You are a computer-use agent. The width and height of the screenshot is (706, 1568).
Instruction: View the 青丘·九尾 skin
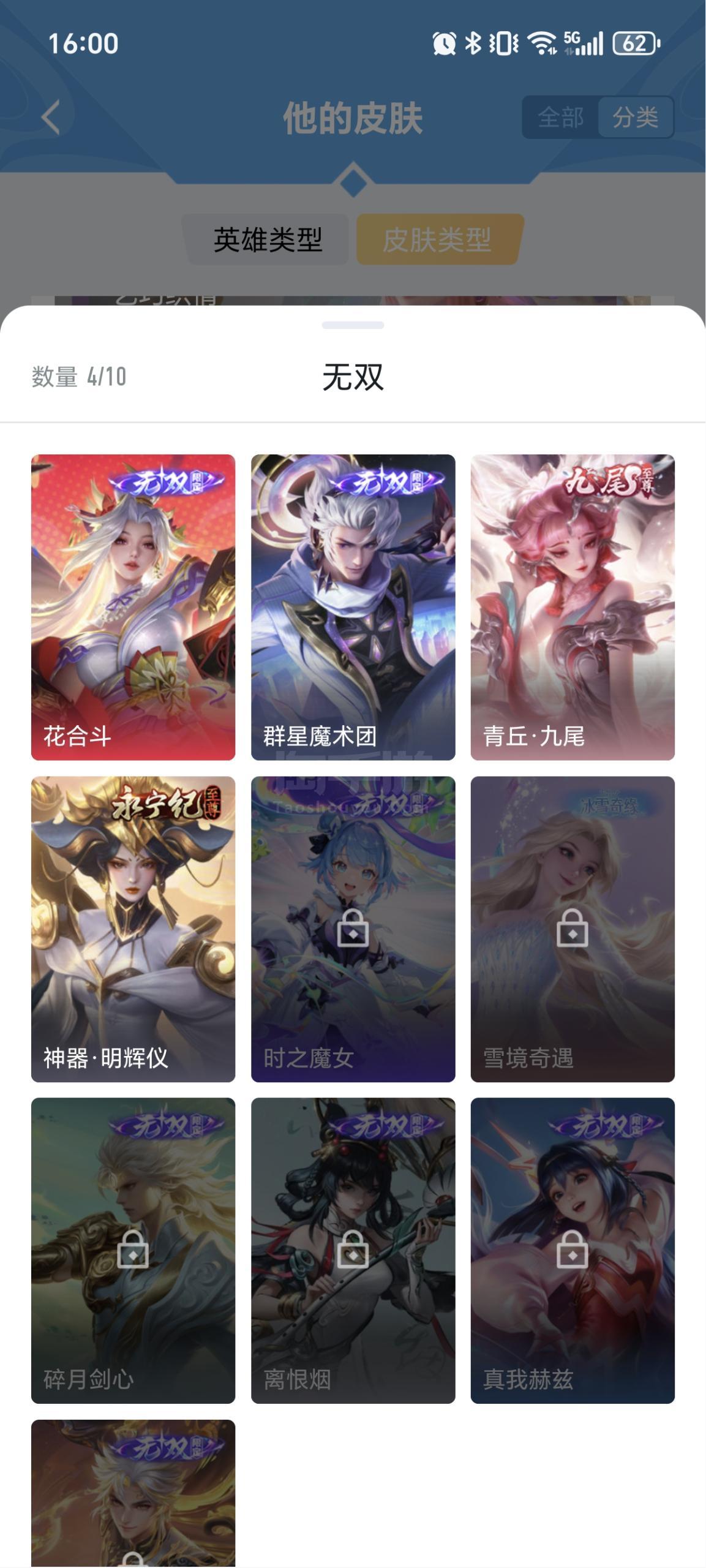(x=573, y=607)
